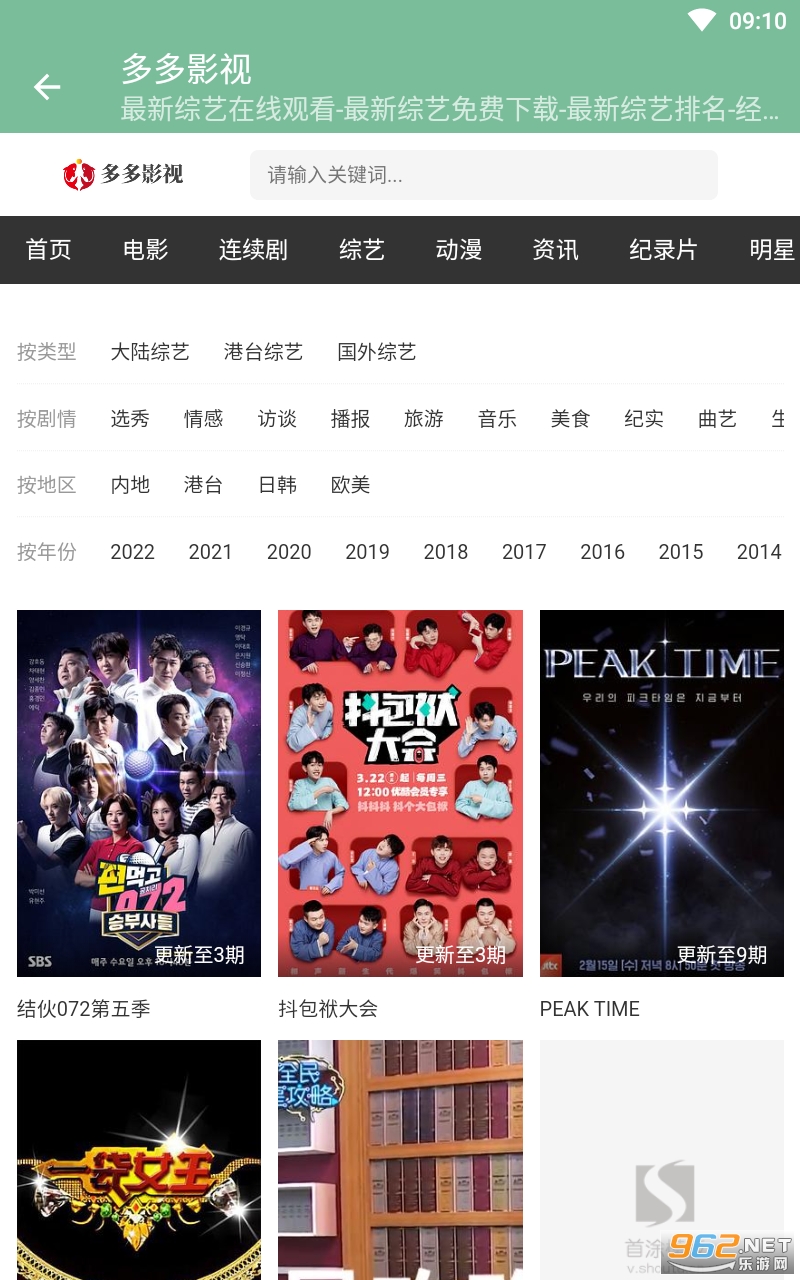Open the 连续剧 tab
Screen dimensions: 800x1280
[253, 250]
